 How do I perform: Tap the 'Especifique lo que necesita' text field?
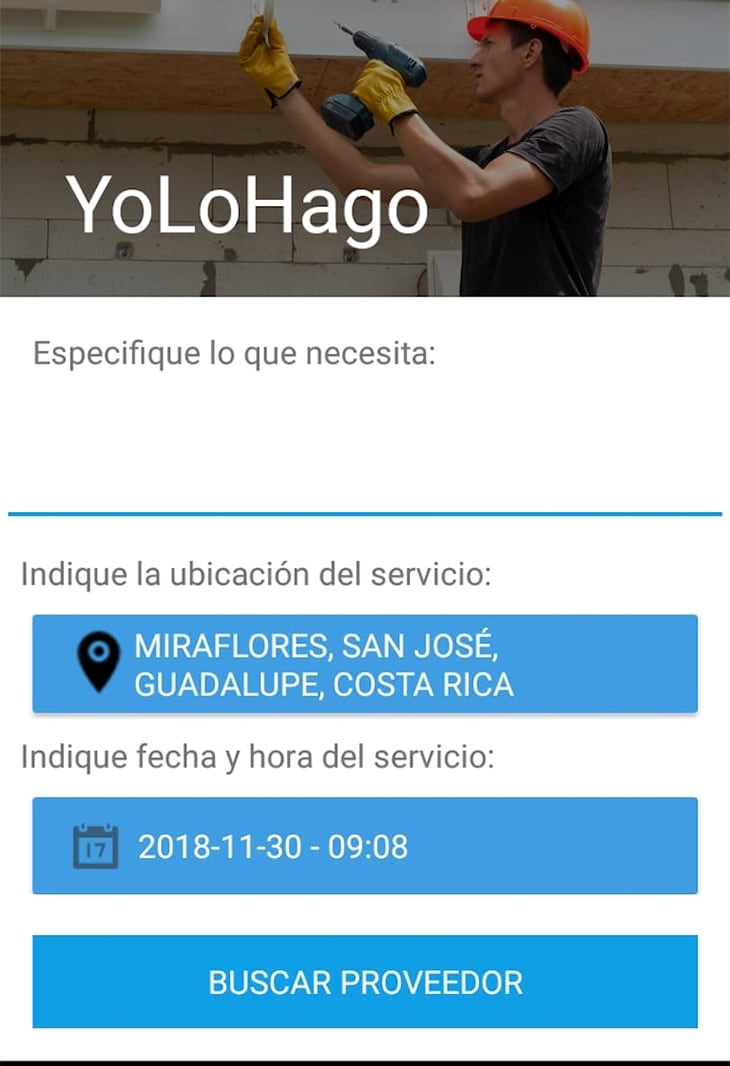click(365, 440)
